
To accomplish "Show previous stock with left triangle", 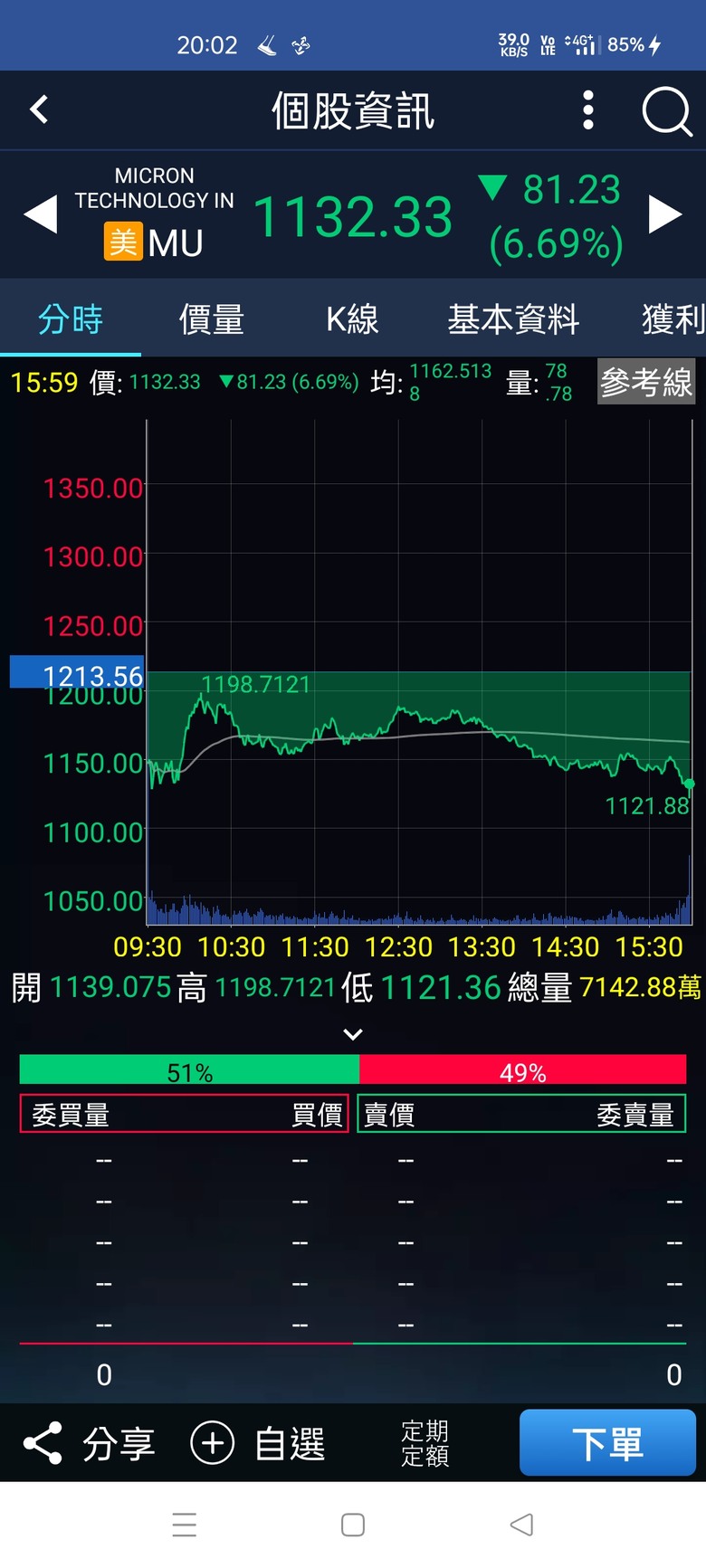I will [40, 215].
